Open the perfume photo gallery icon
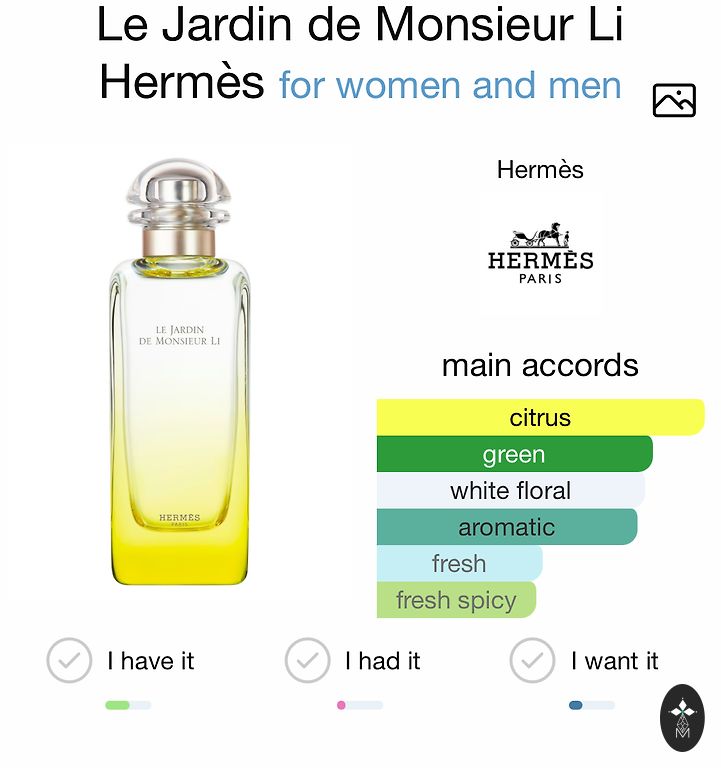Image resolution: width=721 pixels, height=768 pixels. coord(674,100)
